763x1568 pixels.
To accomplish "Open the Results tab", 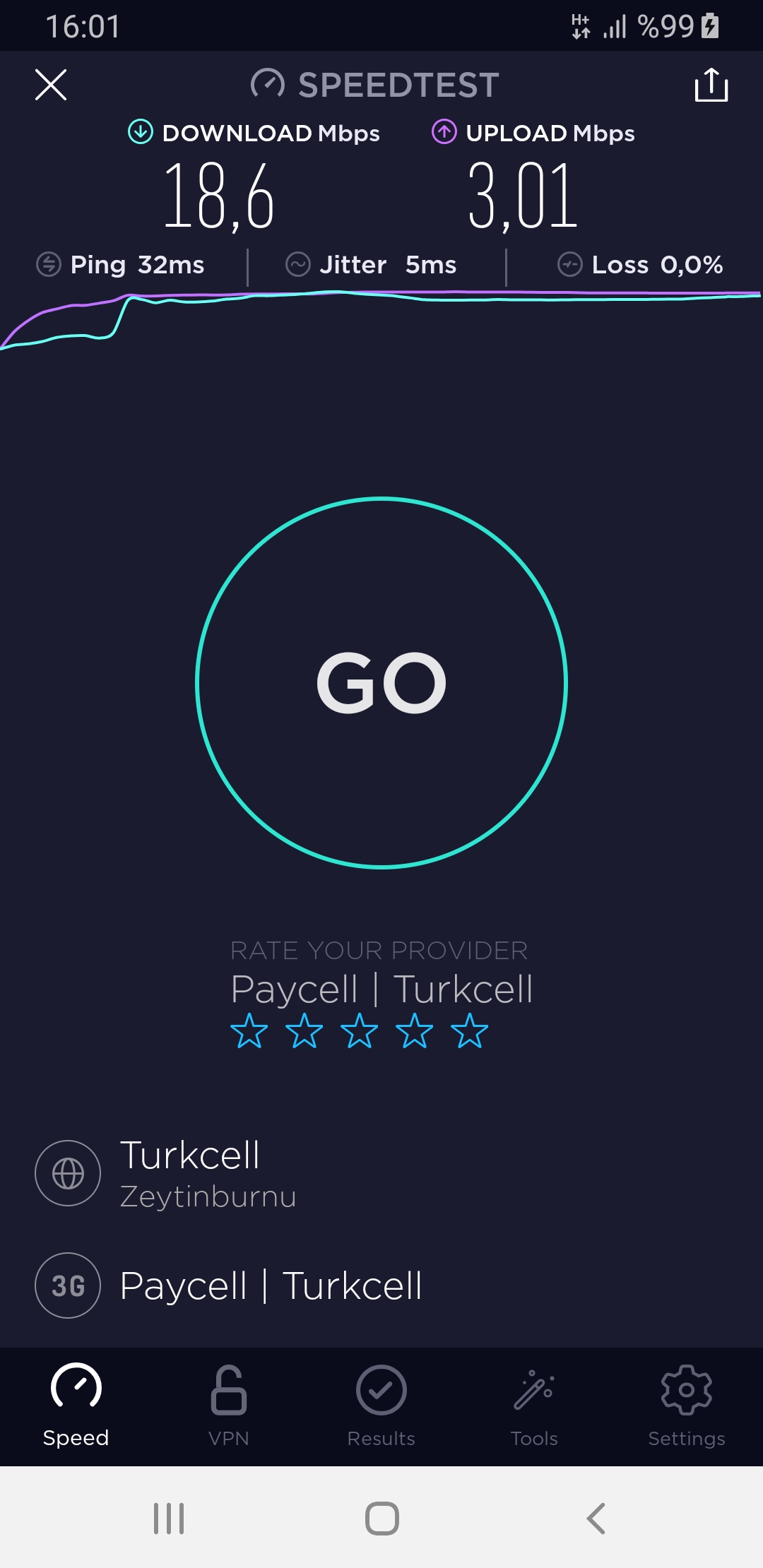I will pos(381,1406).
